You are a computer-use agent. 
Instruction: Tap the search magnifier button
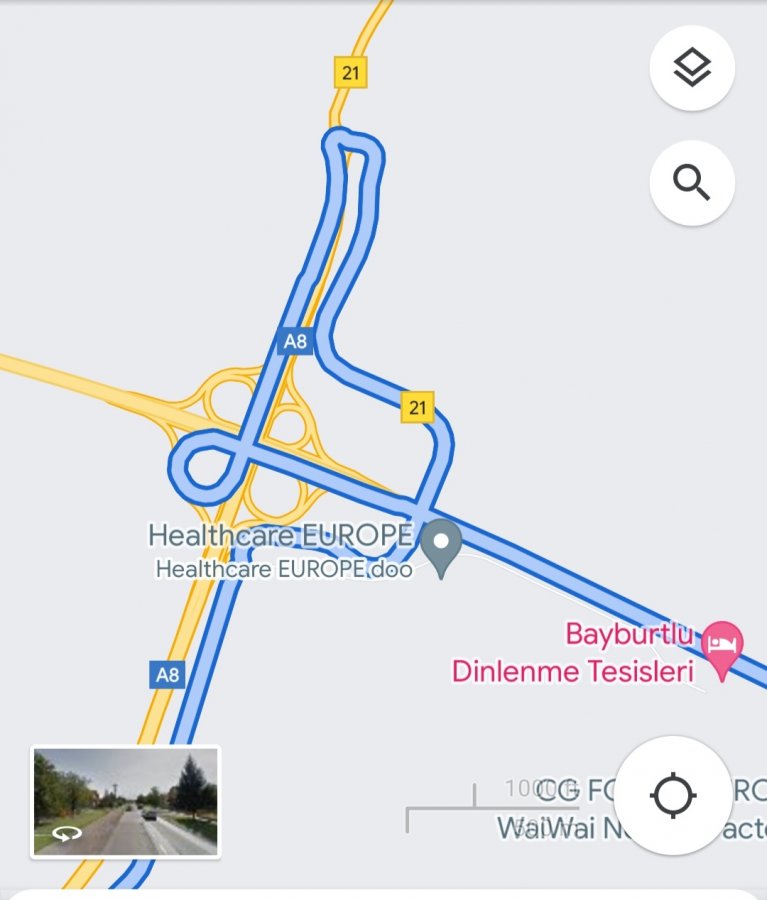tap(692, 183)
